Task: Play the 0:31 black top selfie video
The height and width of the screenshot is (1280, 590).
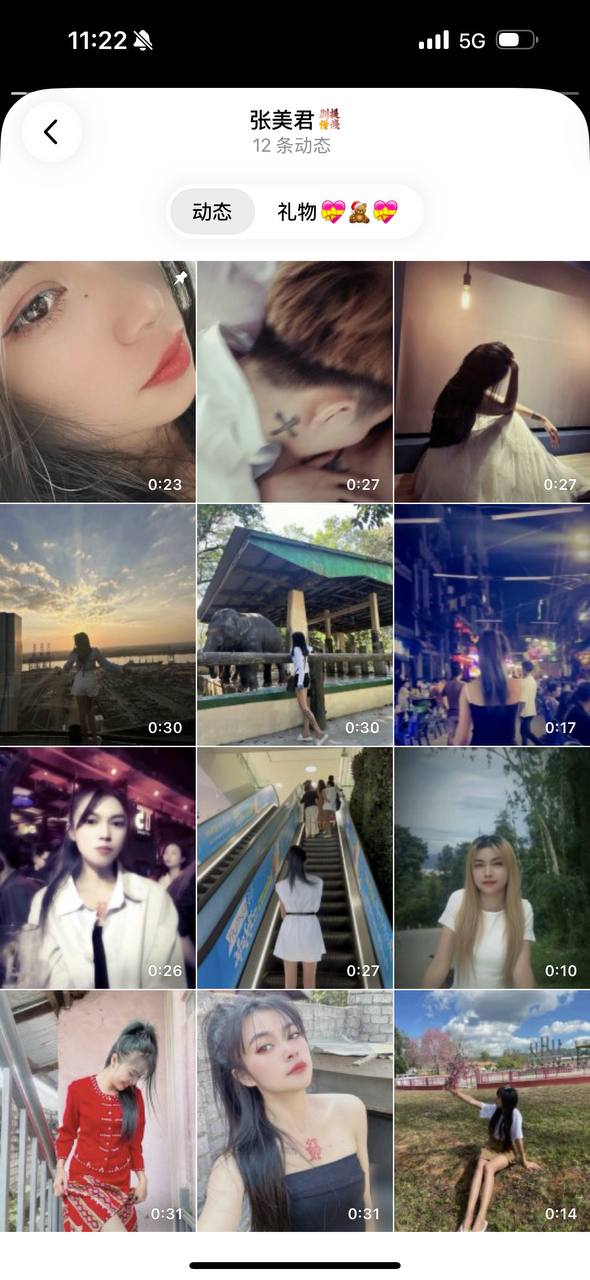Action: [x=295, y=1111]
